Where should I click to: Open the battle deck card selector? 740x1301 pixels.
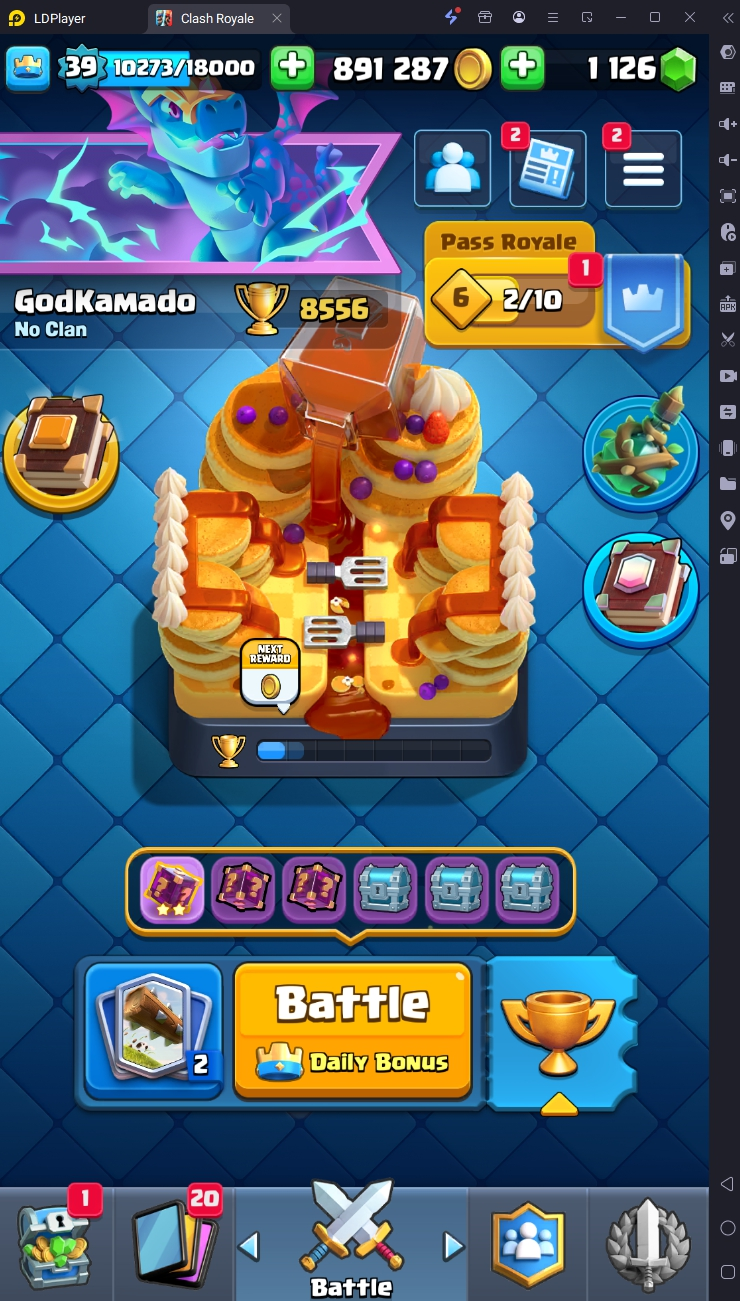click(154, 1030)
